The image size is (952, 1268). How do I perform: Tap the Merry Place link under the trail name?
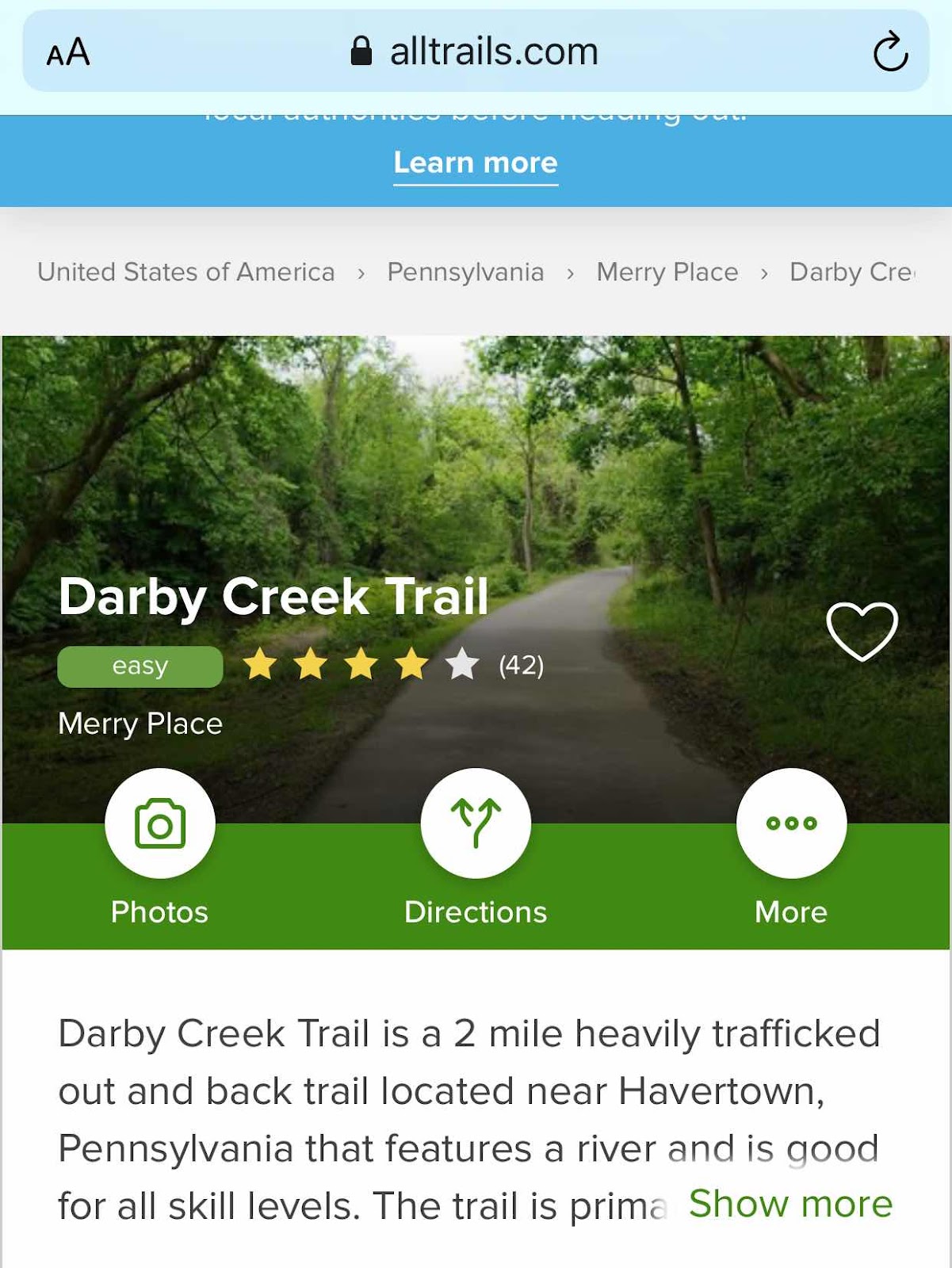140,724
